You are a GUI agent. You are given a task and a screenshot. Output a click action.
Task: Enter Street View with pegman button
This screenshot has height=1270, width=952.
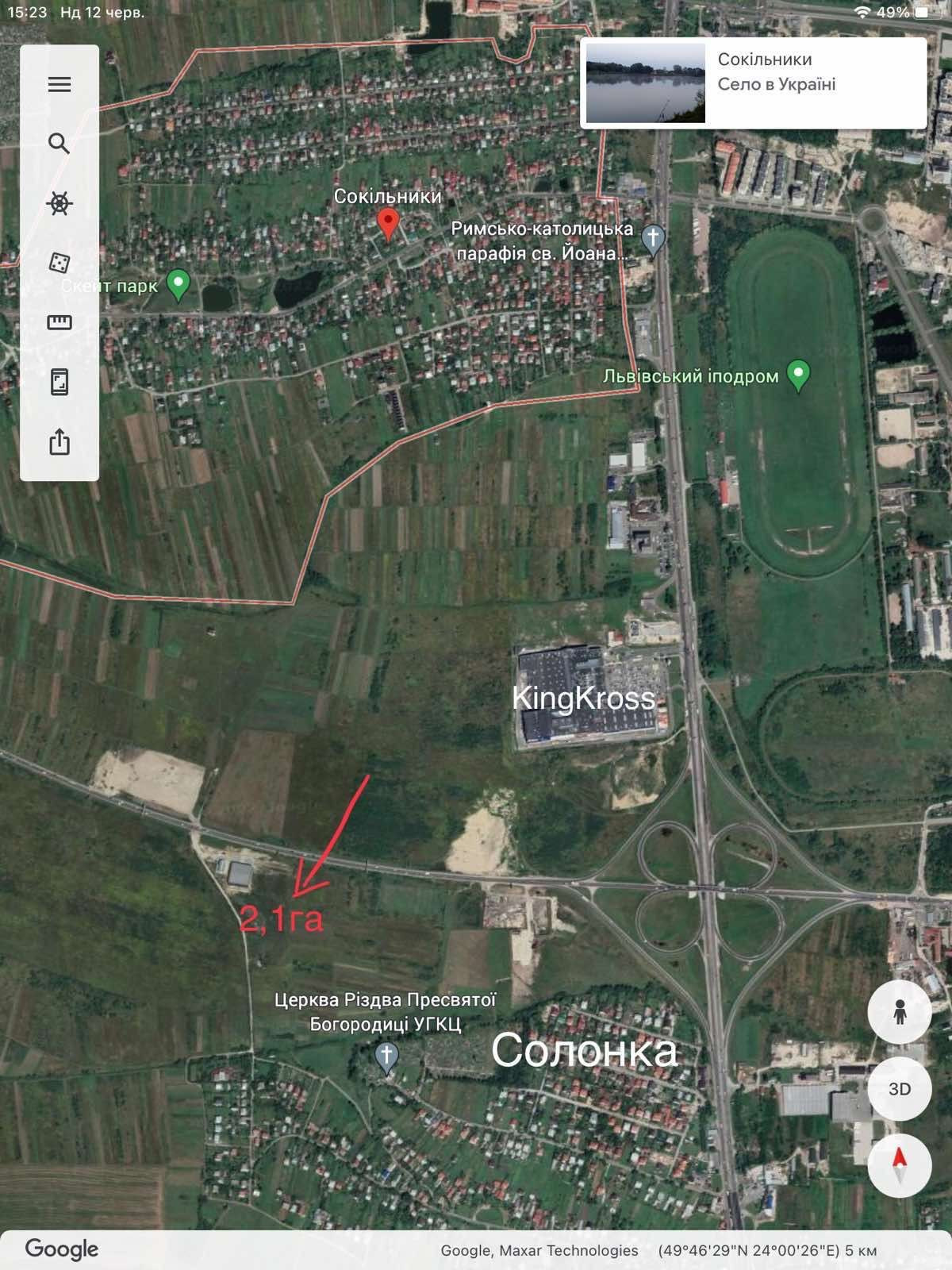point(900,1012)
